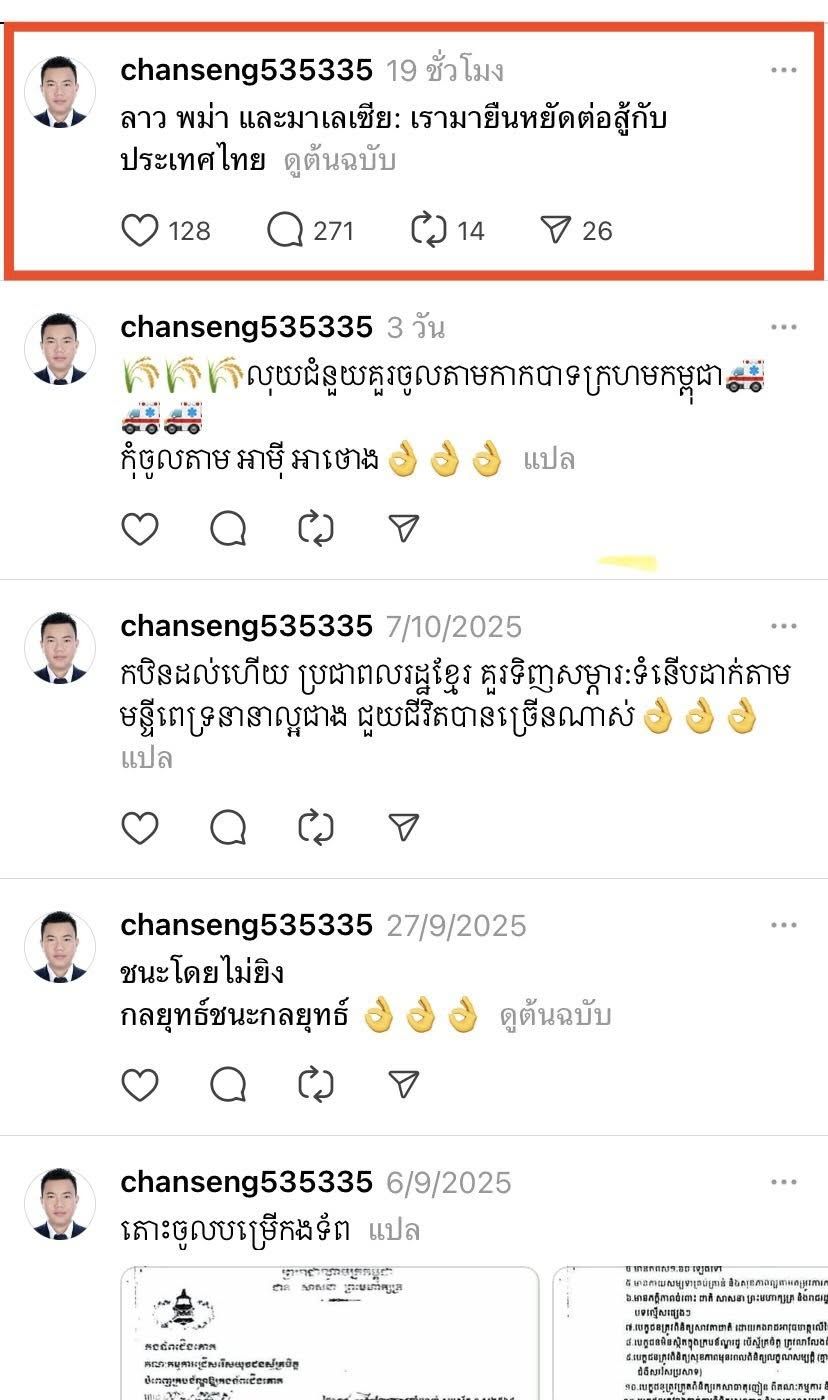This screenshot has width=828, height=1400.
Task: Repost the 7/10/2025 post
Action: (316, 827)
